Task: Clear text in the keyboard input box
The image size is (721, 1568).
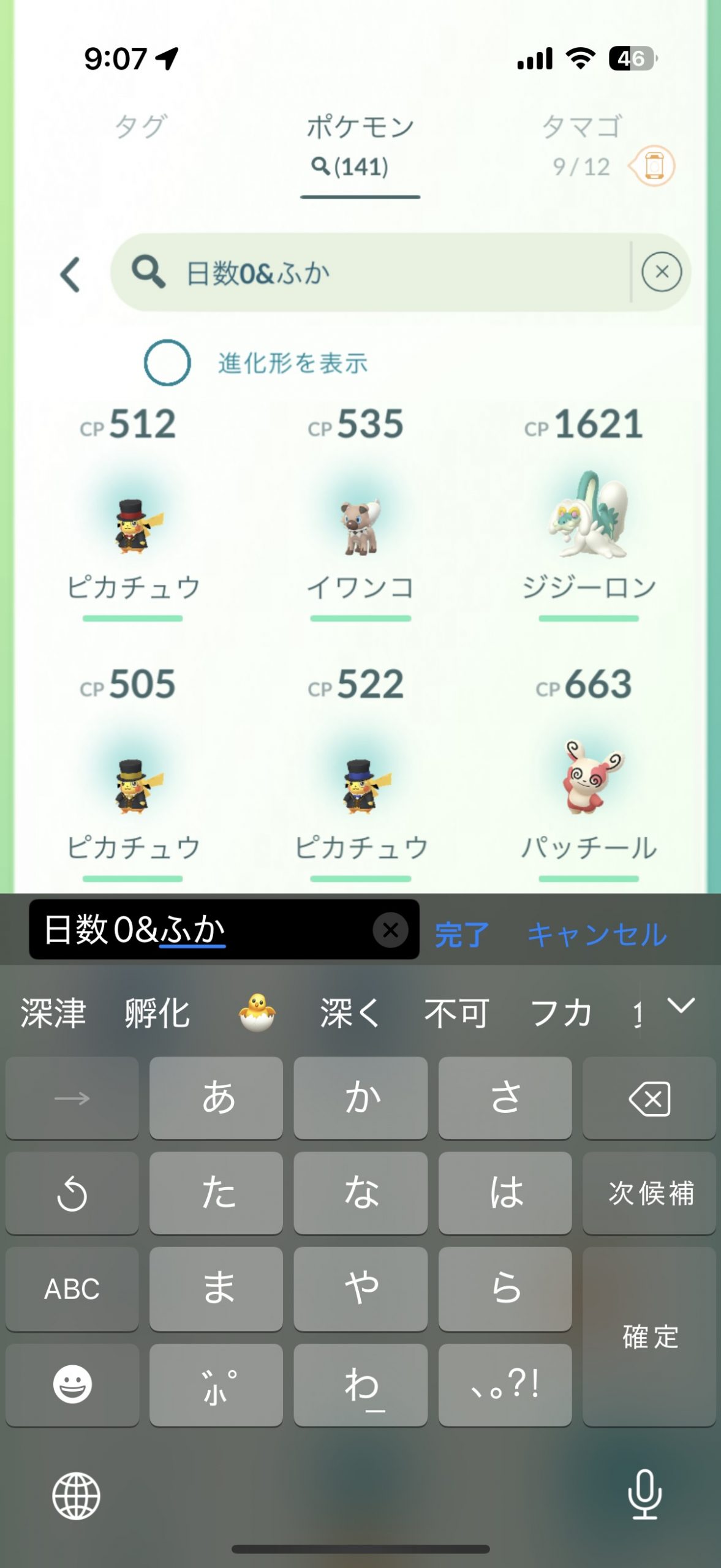Action: [x=390, y=930]
